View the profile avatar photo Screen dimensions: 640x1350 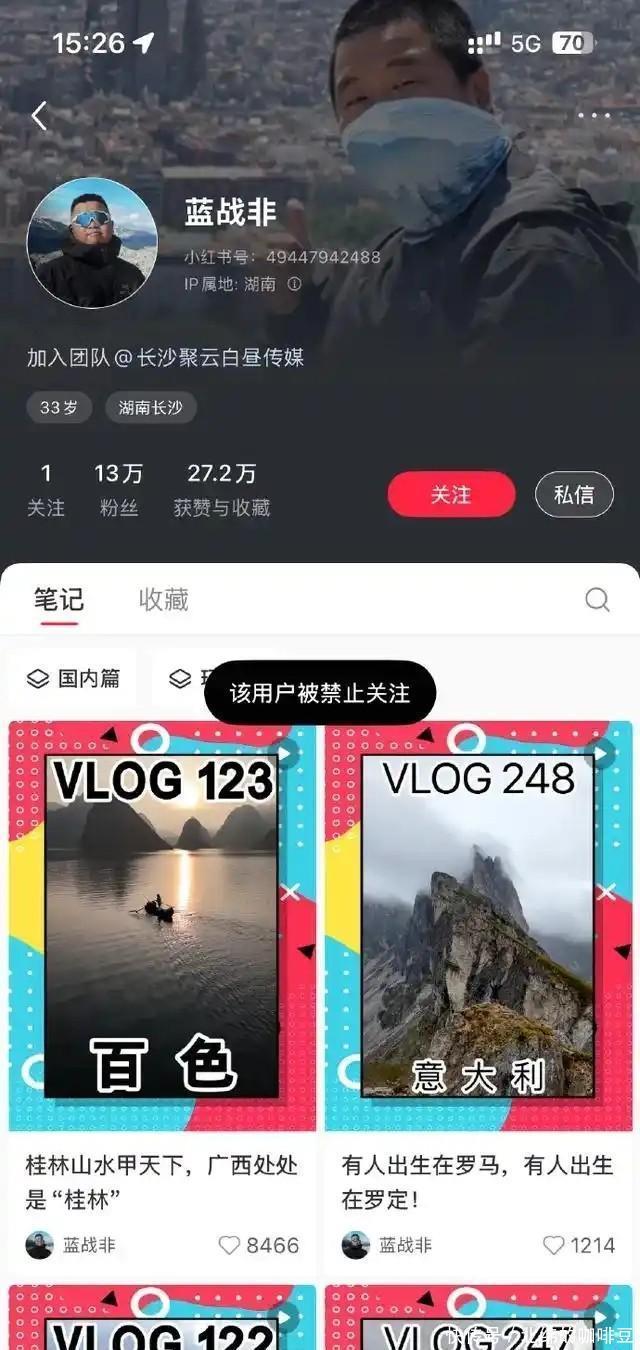tap(92, 243)
